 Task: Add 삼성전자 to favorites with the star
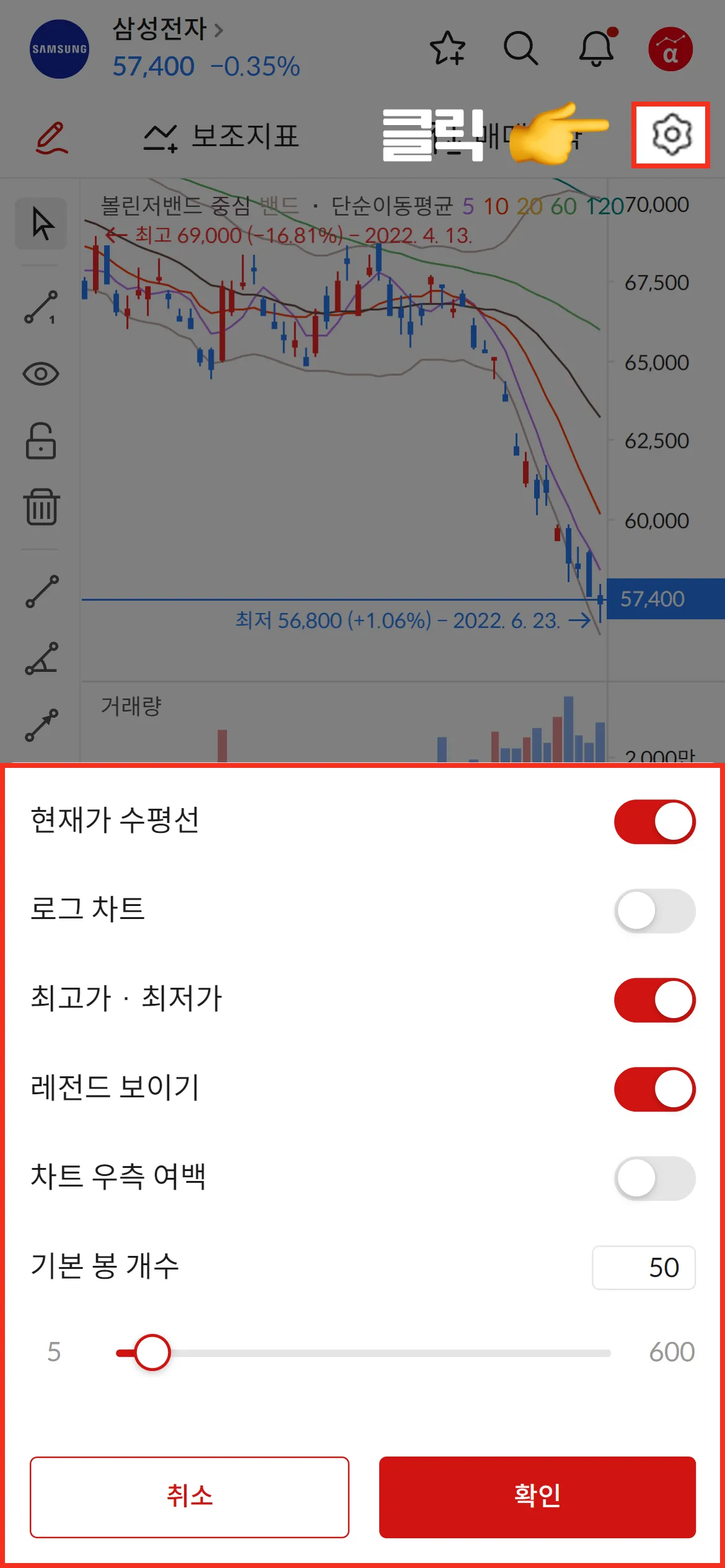tap(447, 48)
